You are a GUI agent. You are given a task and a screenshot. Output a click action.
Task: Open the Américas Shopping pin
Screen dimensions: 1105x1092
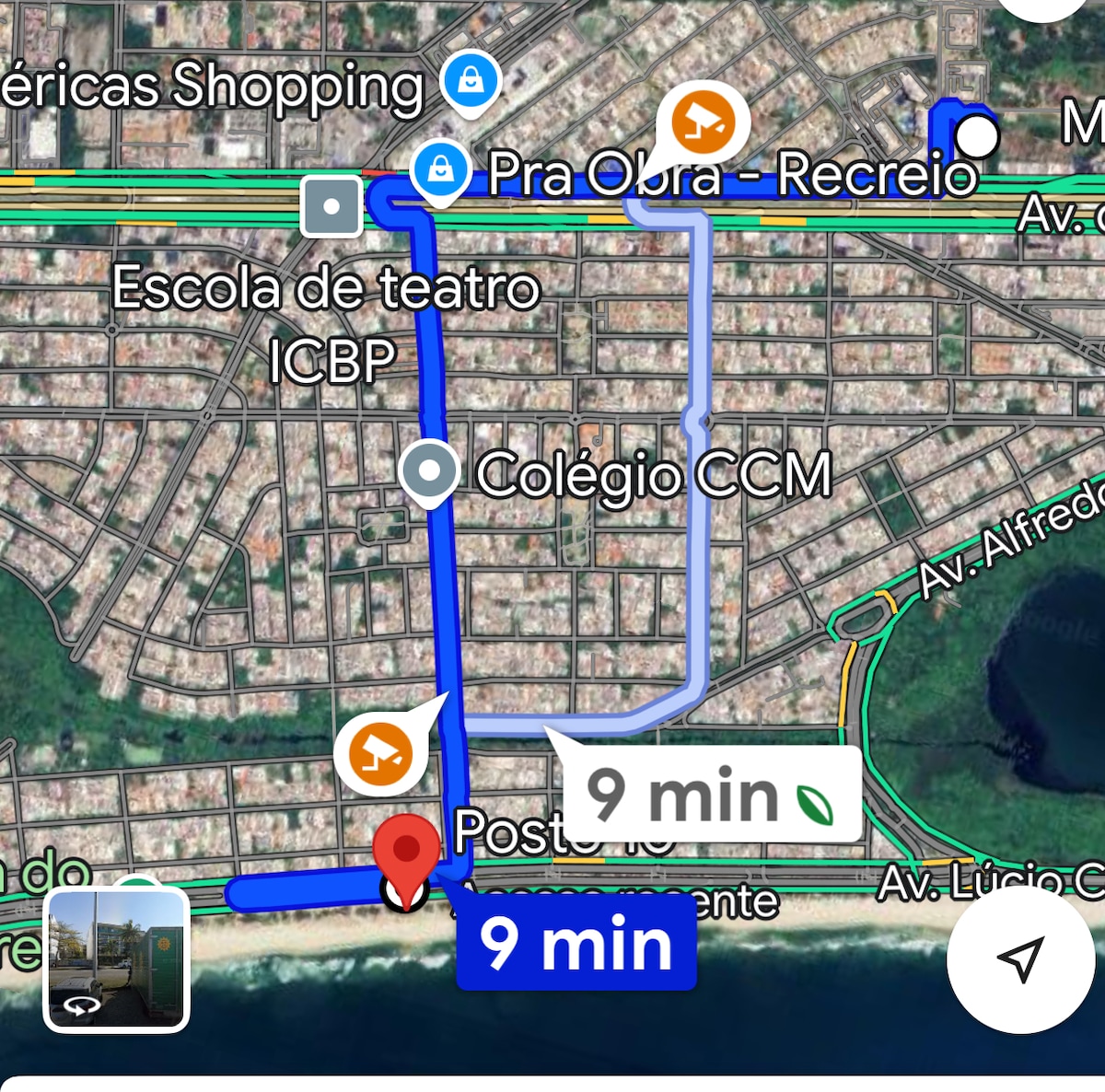pos(471,81)
